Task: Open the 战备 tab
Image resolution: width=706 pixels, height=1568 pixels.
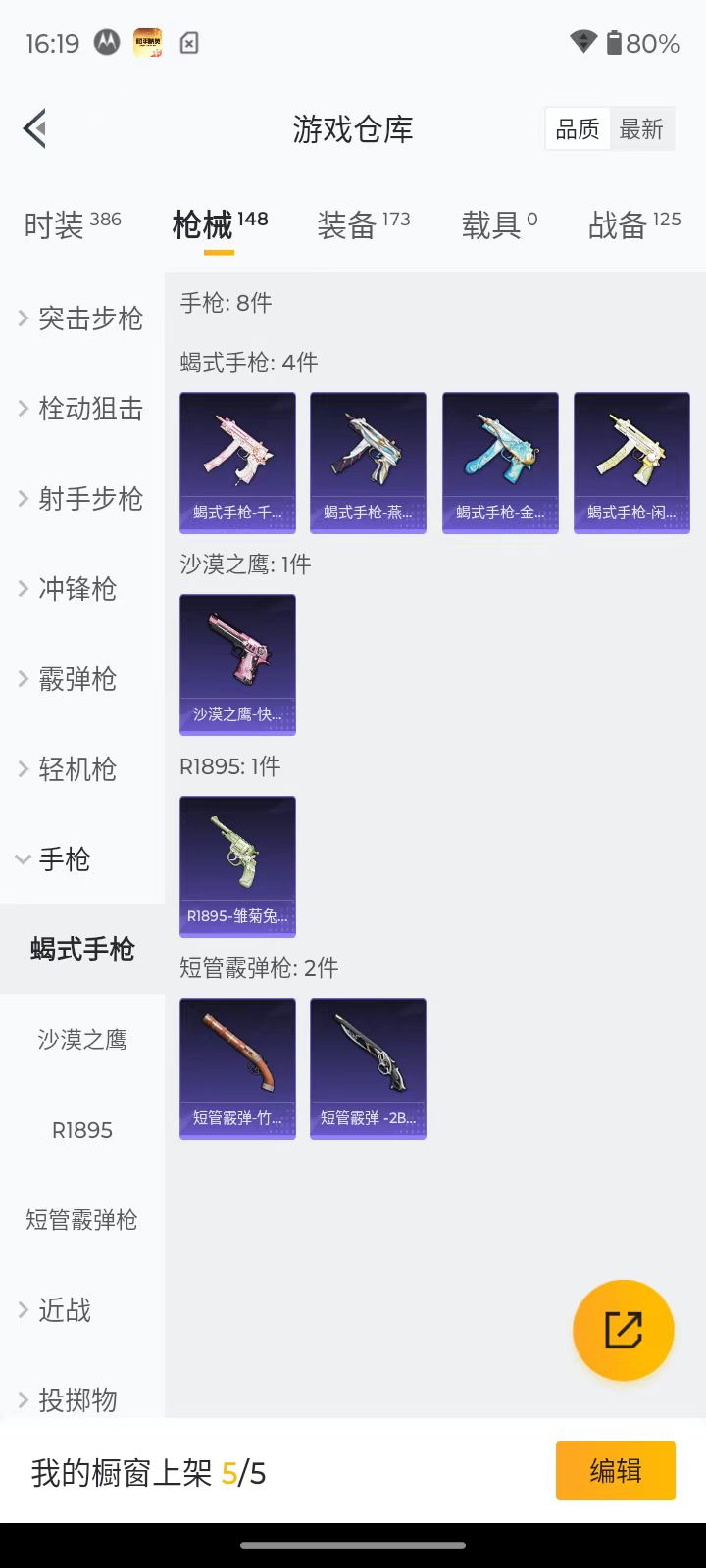Action: pyautogui.click(x=633, y=224)
